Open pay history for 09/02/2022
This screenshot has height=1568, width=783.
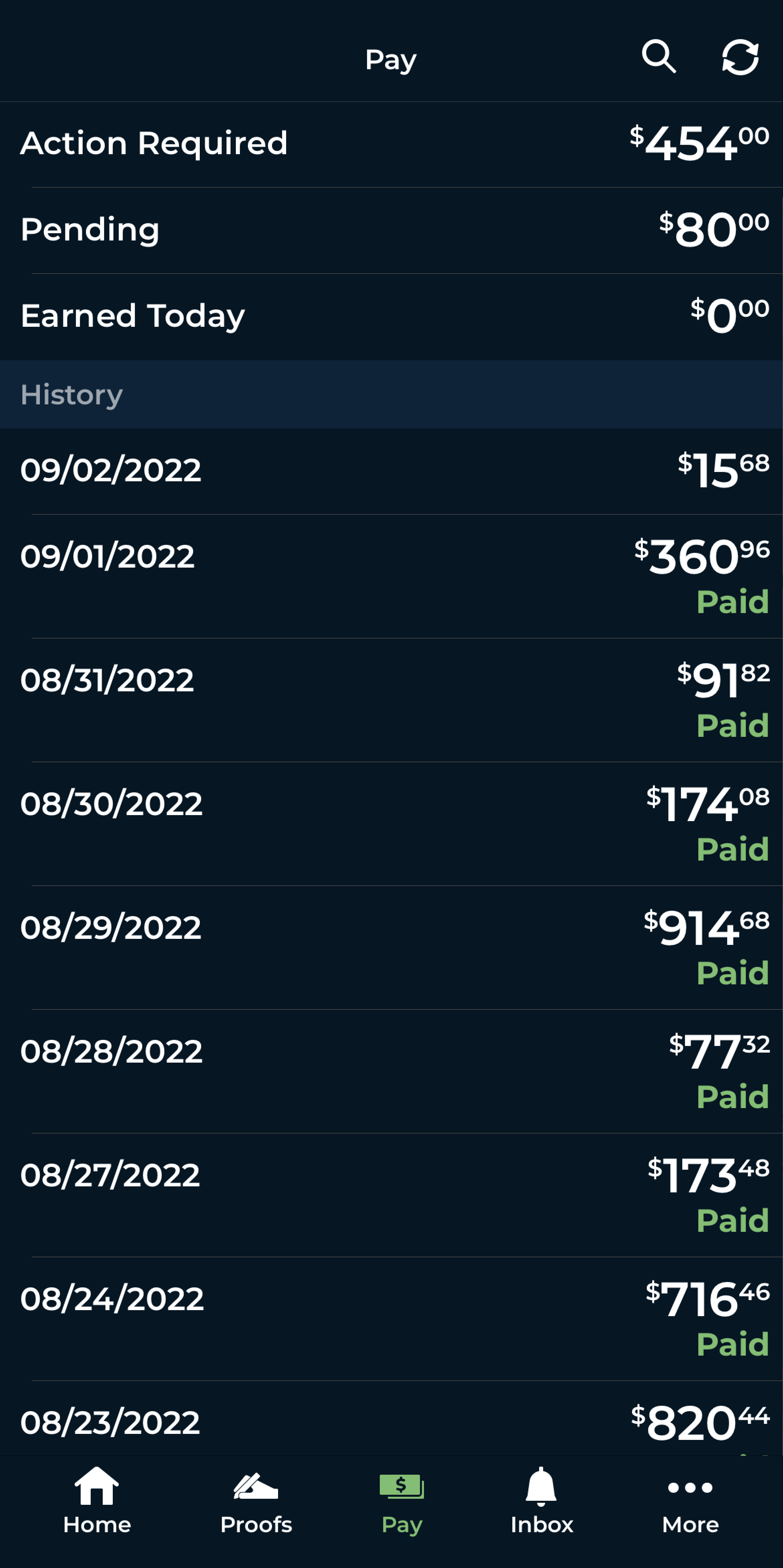pyautogui.click(x=391, y=471)
